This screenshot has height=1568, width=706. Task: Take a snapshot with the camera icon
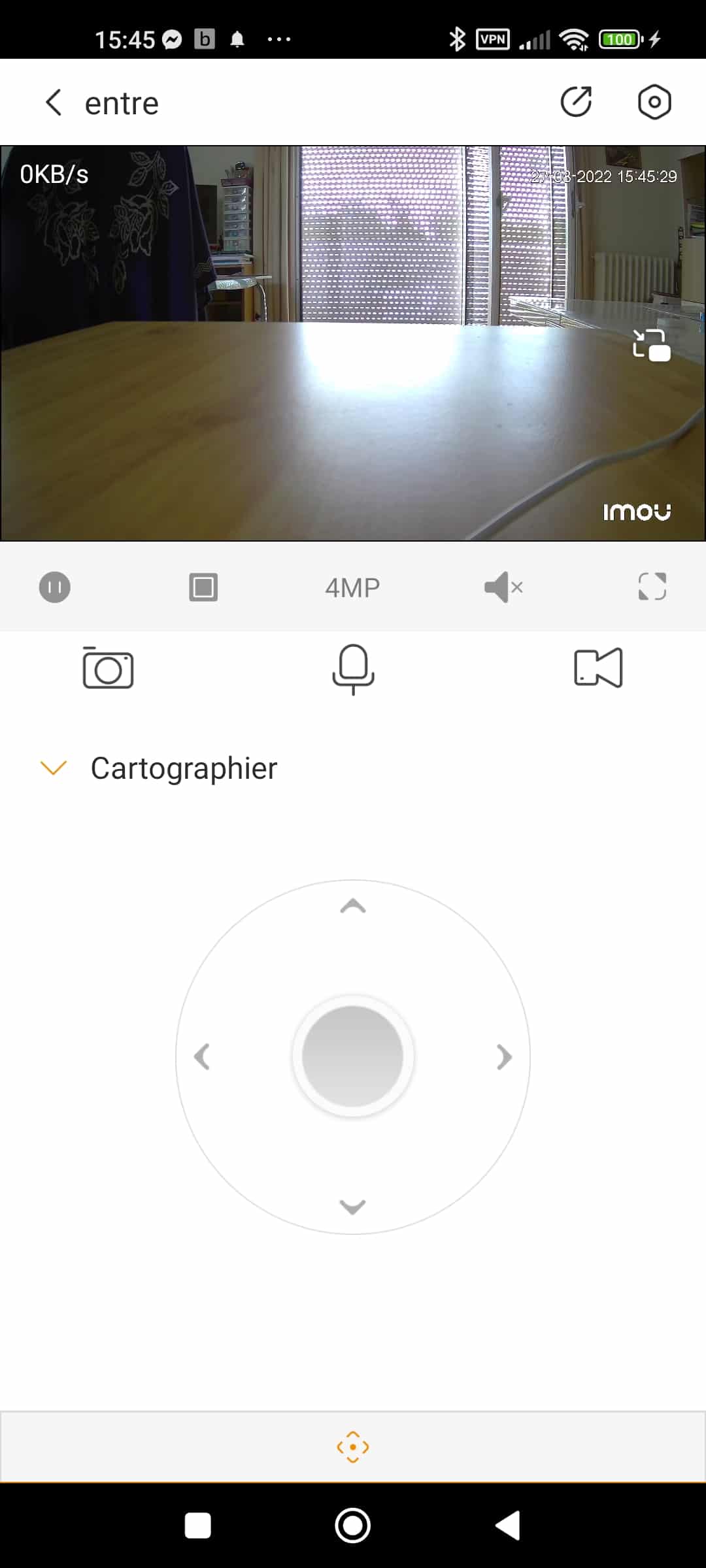[108, 668]
